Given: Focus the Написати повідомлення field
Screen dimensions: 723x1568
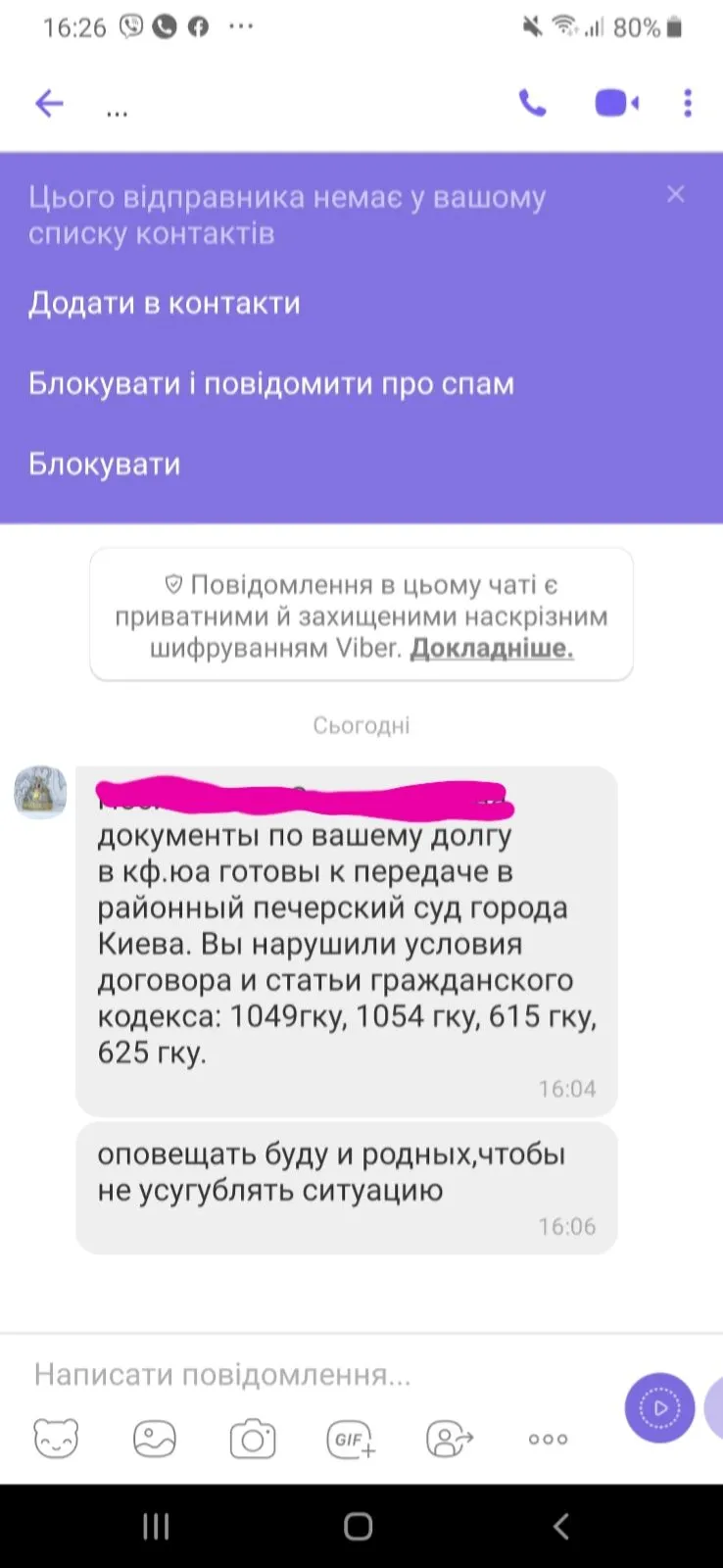Looking at the screenshot, I should click(x=294, y=1375).
